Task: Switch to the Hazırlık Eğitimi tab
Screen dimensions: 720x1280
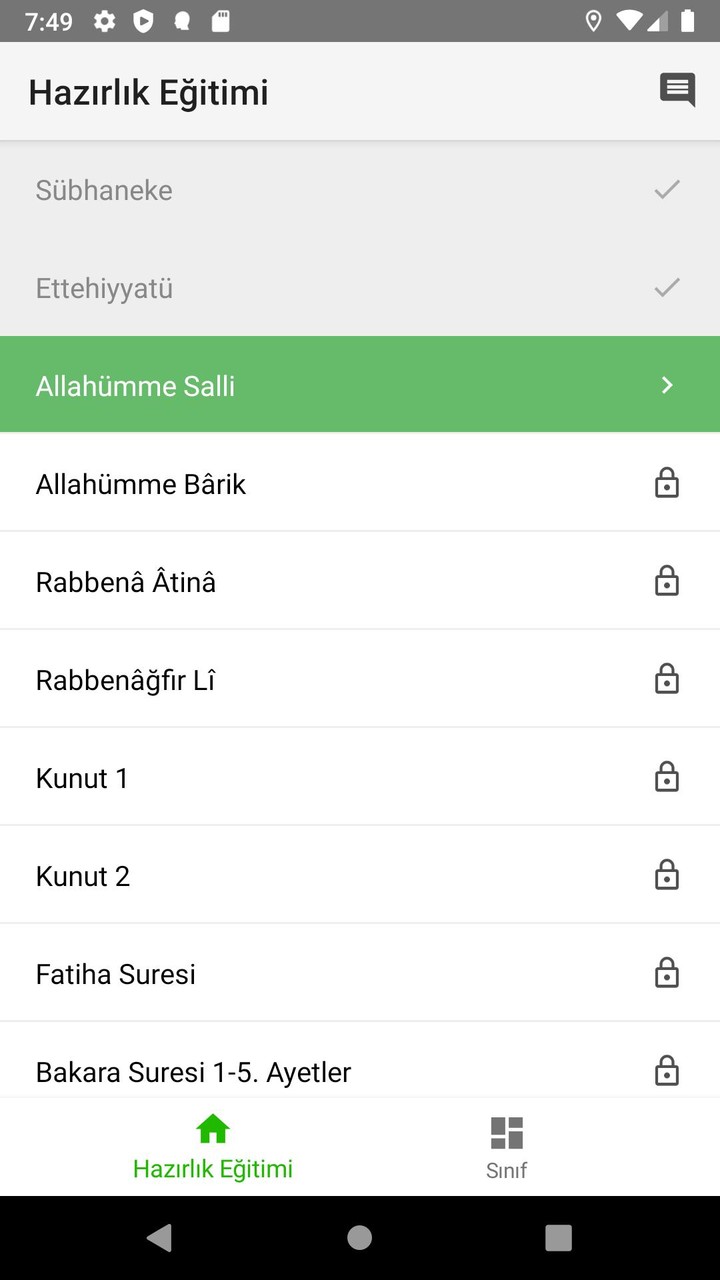Action: click(x=213, y=1147)
